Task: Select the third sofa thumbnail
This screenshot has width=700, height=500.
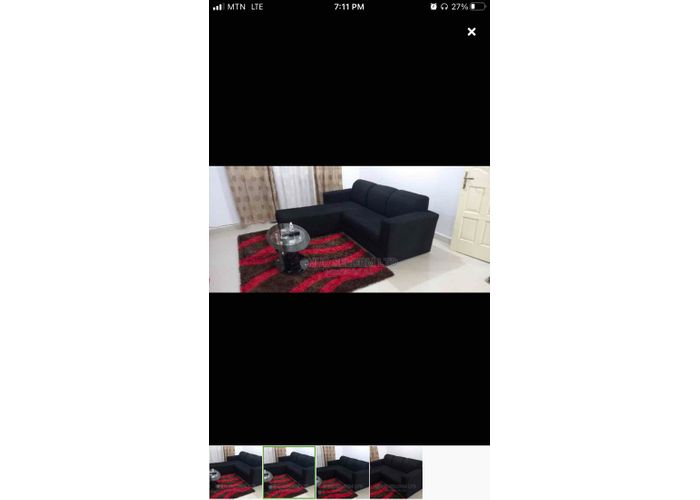Action: coord(342,472)
